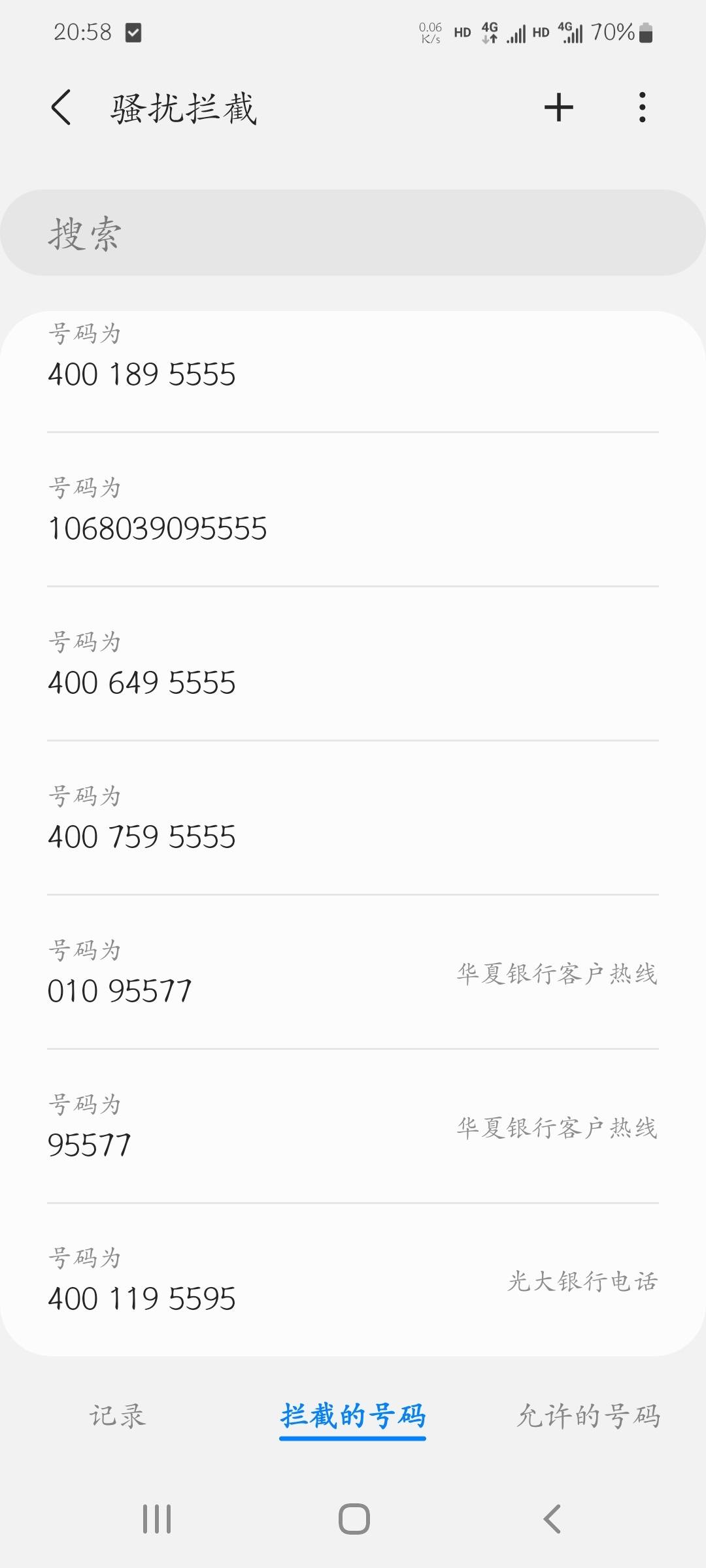
Task: Select blocked number 400 119 5595
Action: click(x=353, y=1281)
